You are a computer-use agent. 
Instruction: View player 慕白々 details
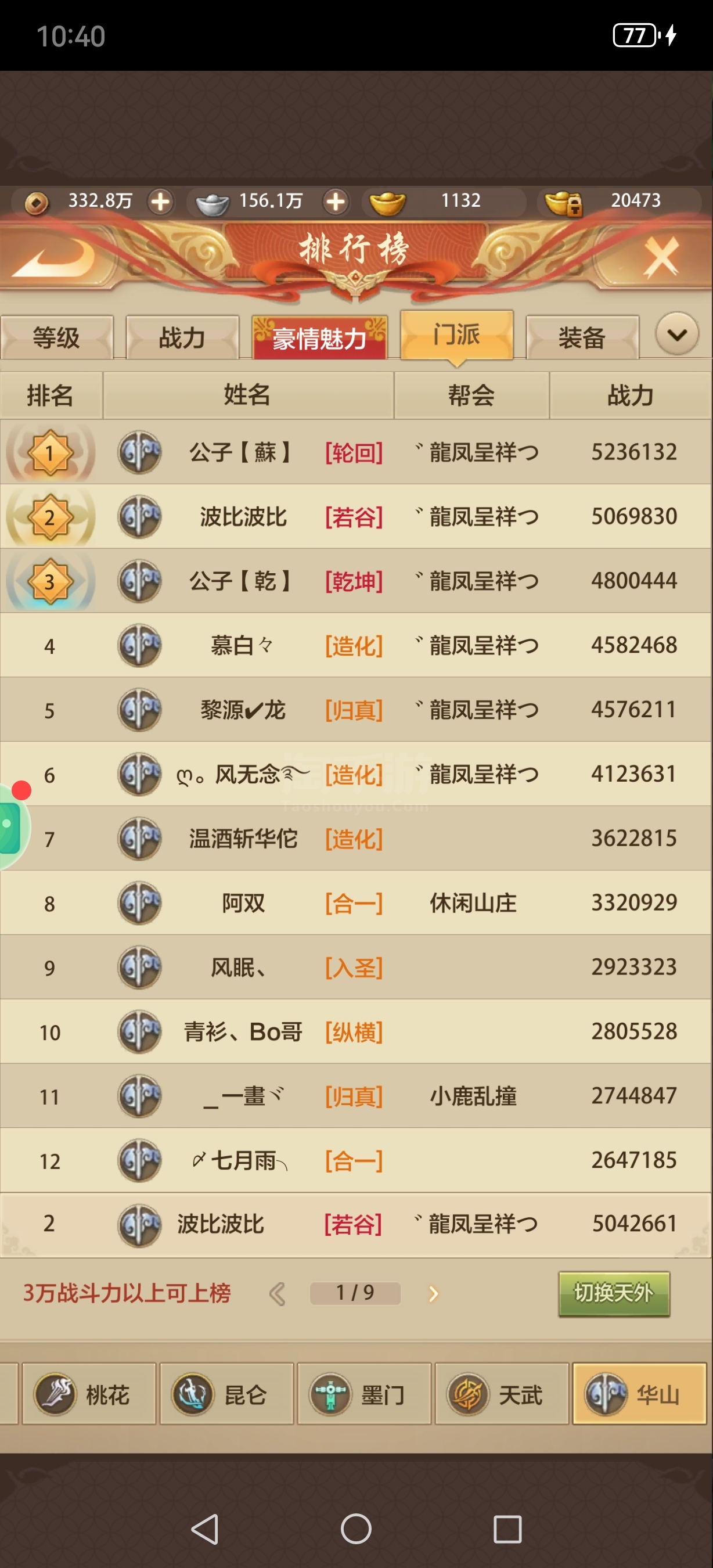point(356,645)
